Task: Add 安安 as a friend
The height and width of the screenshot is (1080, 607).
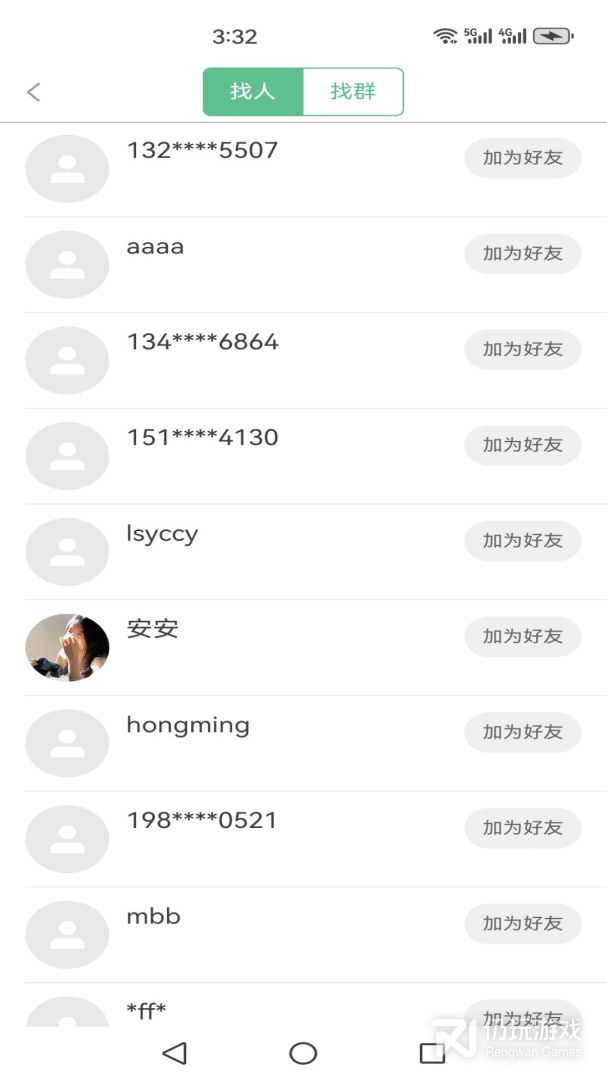Action: pos(522,637)
